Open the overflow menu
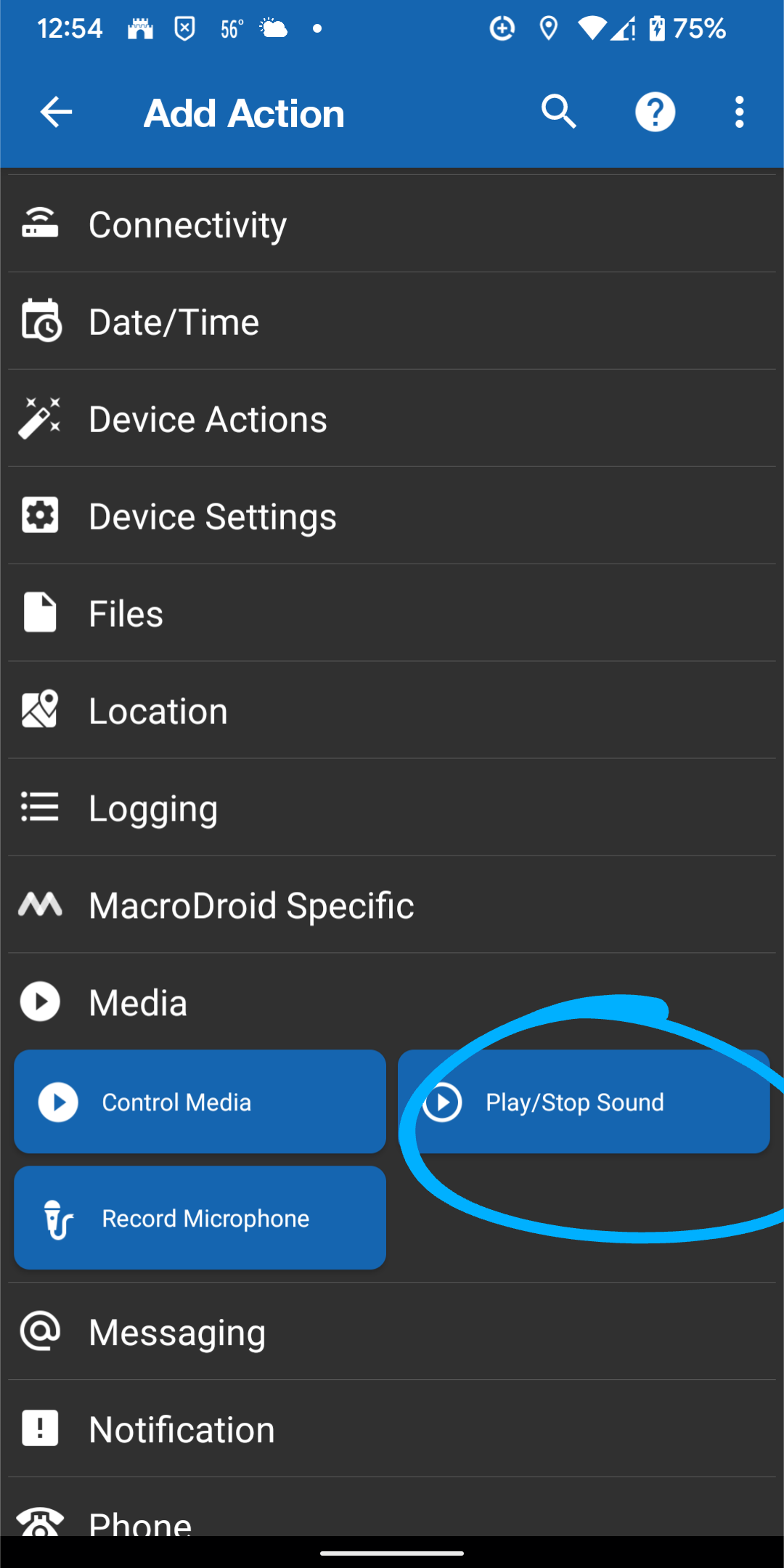The image size is (784, 1568). tap(739, 113)
